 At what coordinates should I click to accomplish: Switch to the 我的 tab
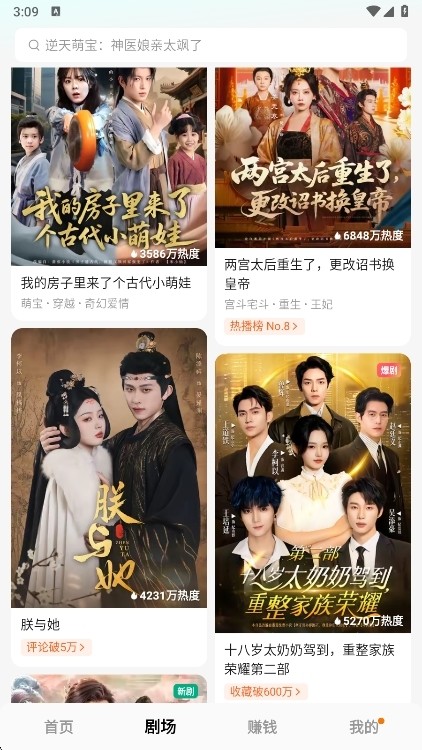tap(364, 727)
